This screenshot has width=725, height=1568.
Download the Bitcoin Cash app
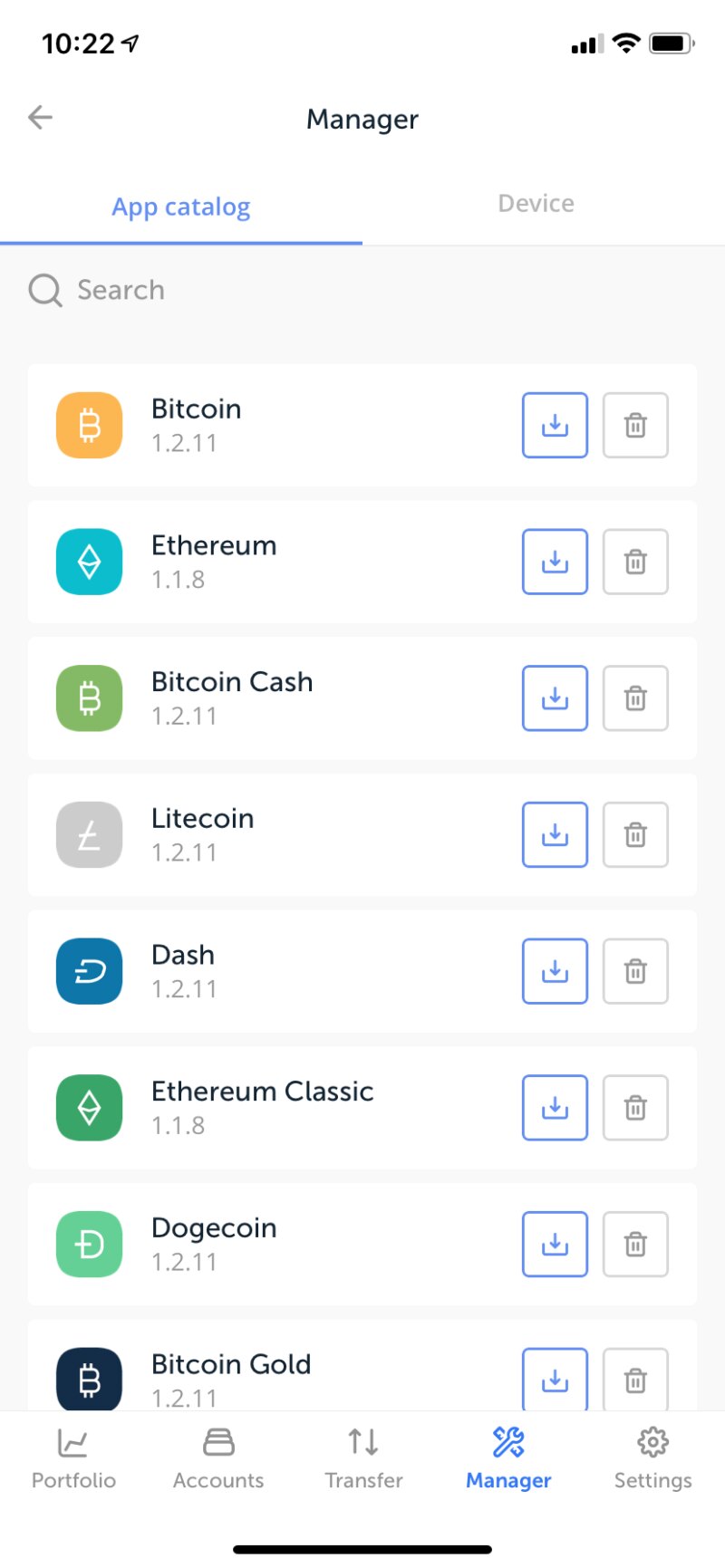(555, 698)
